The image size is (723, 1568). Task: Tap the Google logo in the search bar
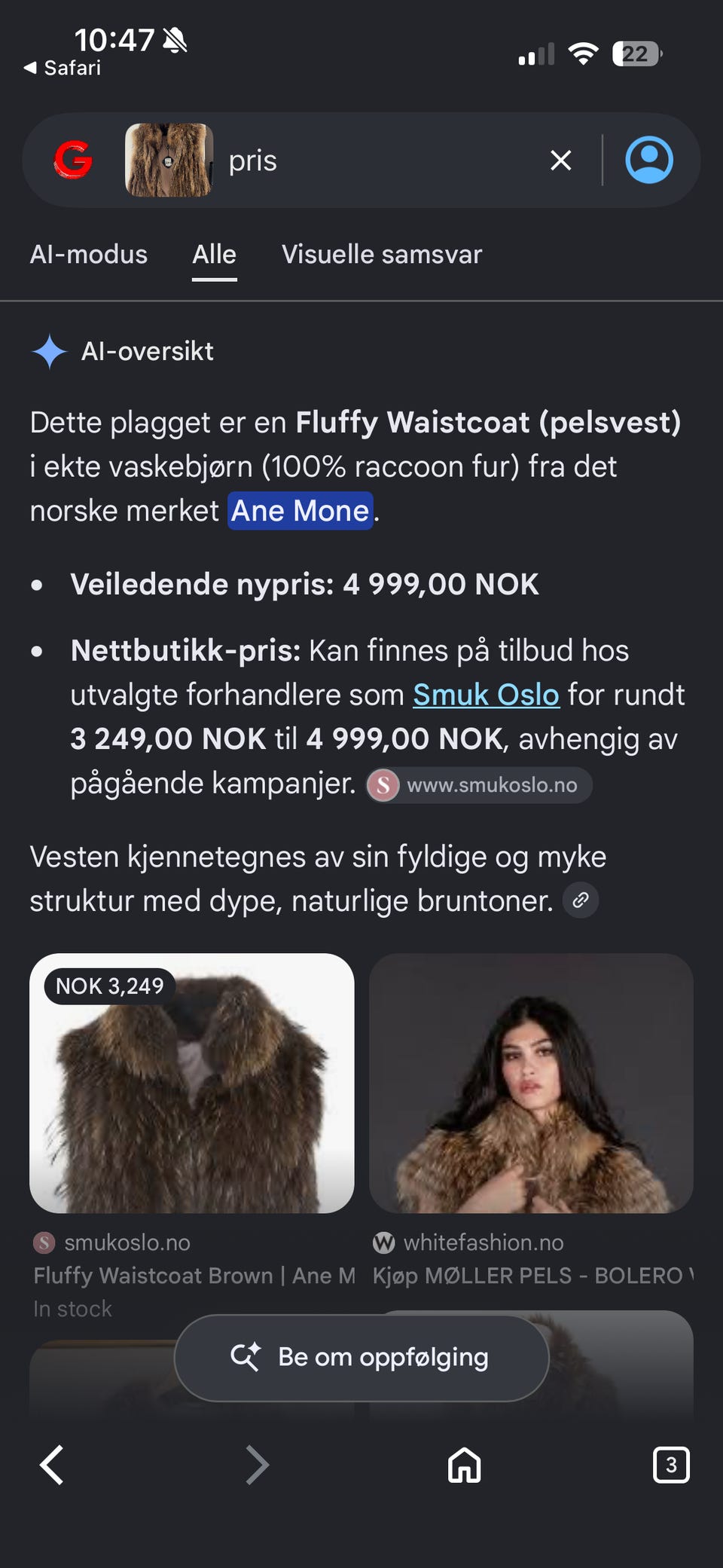pyautogui.click(x=73, y=160)
